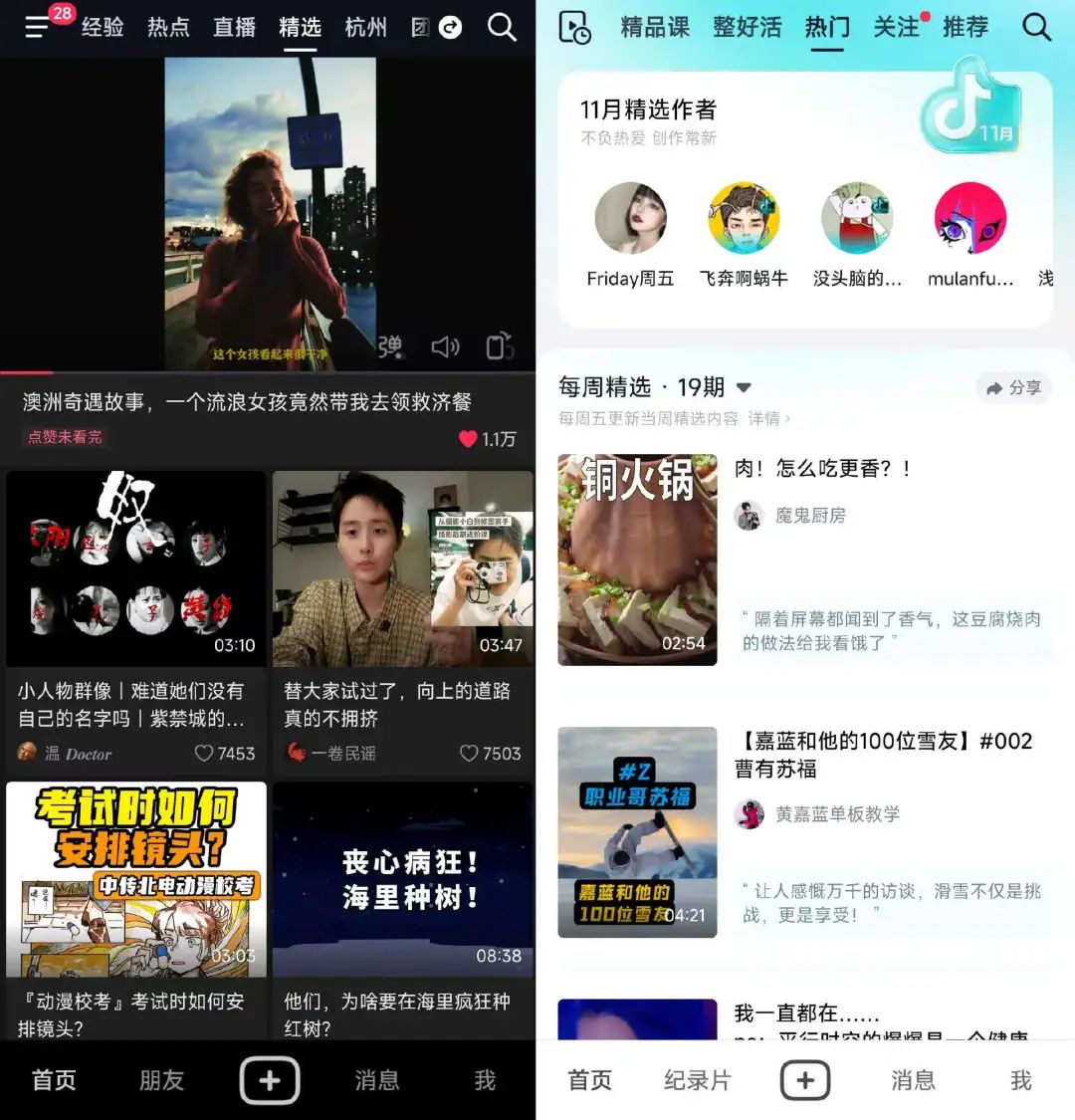This screenshot has width=1075, height=1120.
Task: Like the 澳洲奇遇故事 video with the heart
Action: tap(468, 439)
